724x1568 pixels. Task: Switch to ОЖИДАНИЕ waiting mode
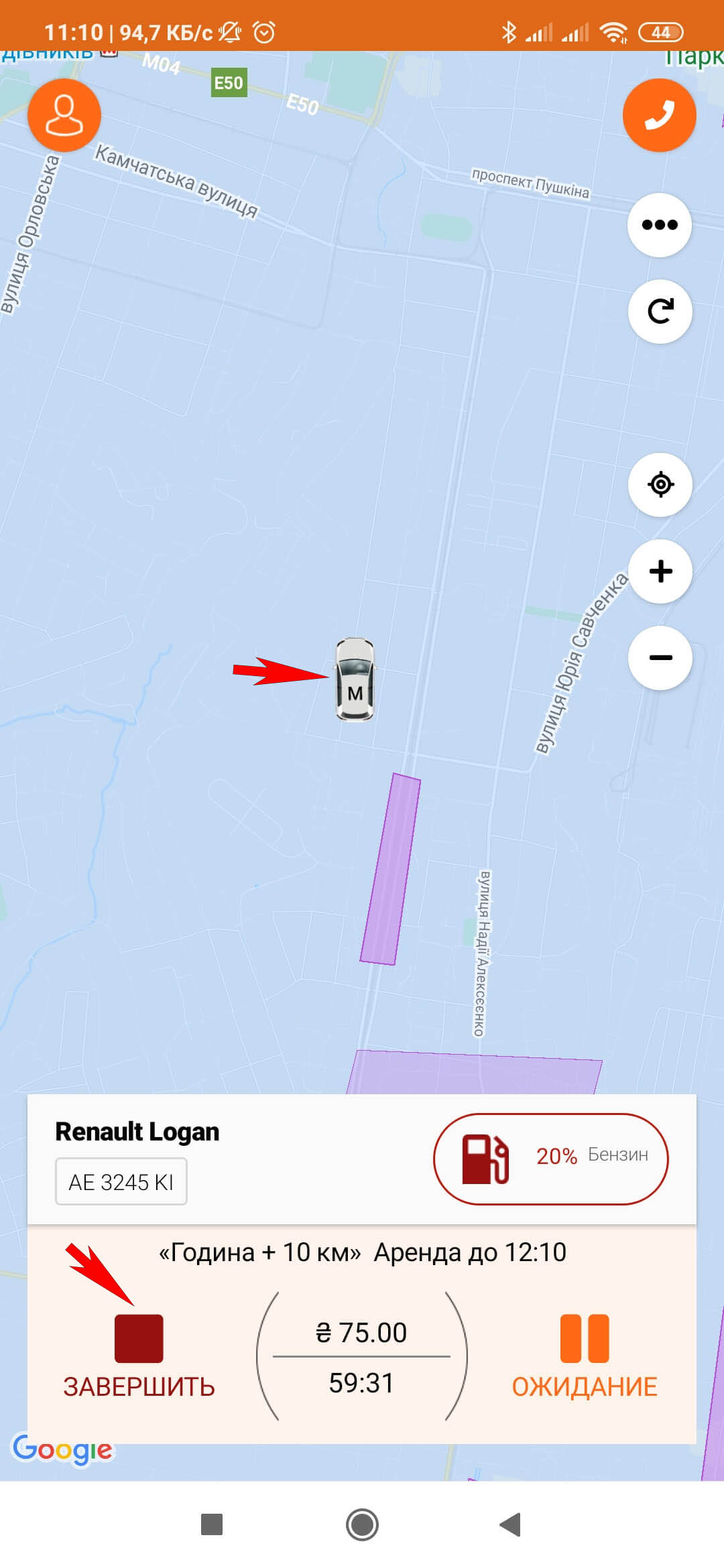point(585,1355)
